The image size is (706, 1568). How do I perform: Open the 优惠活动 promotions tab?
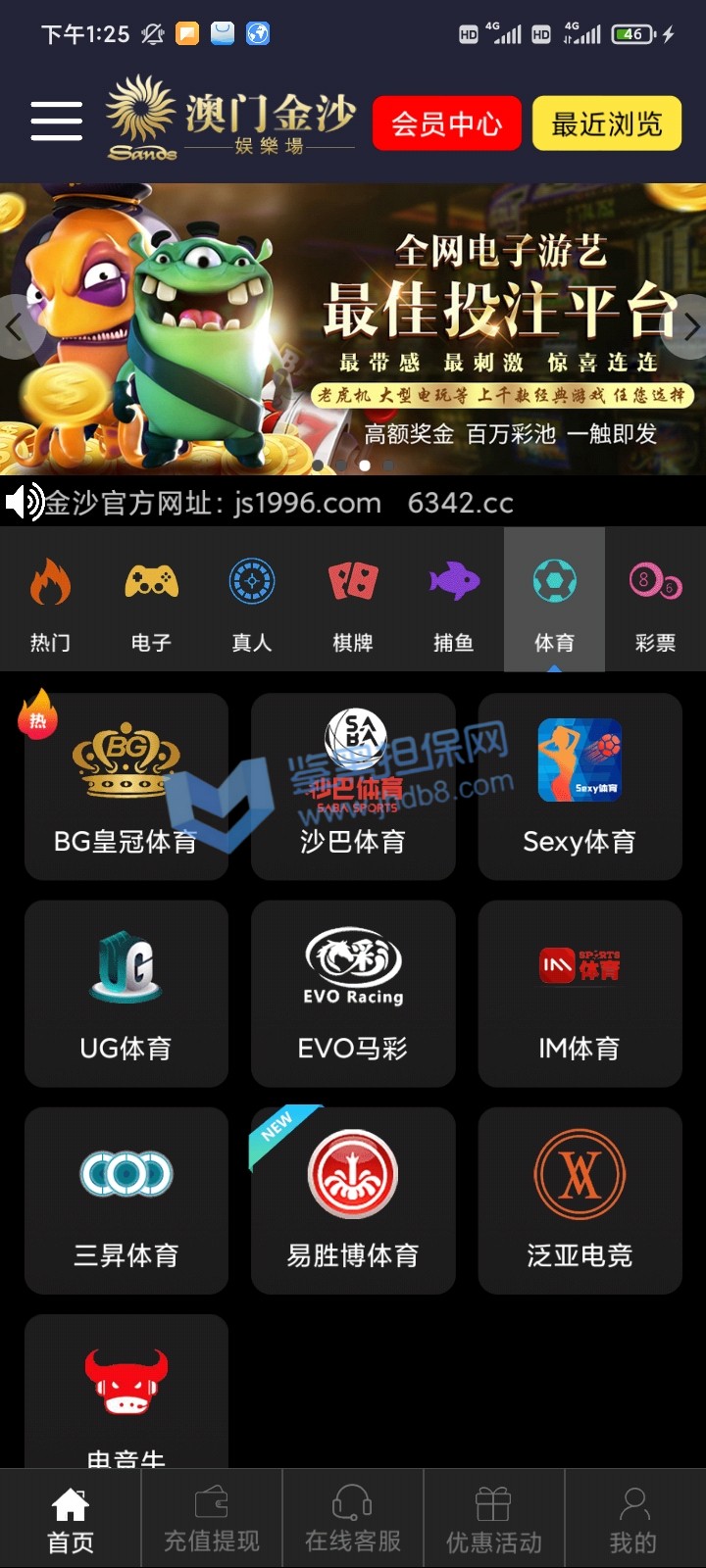[x=494, y=1519]
